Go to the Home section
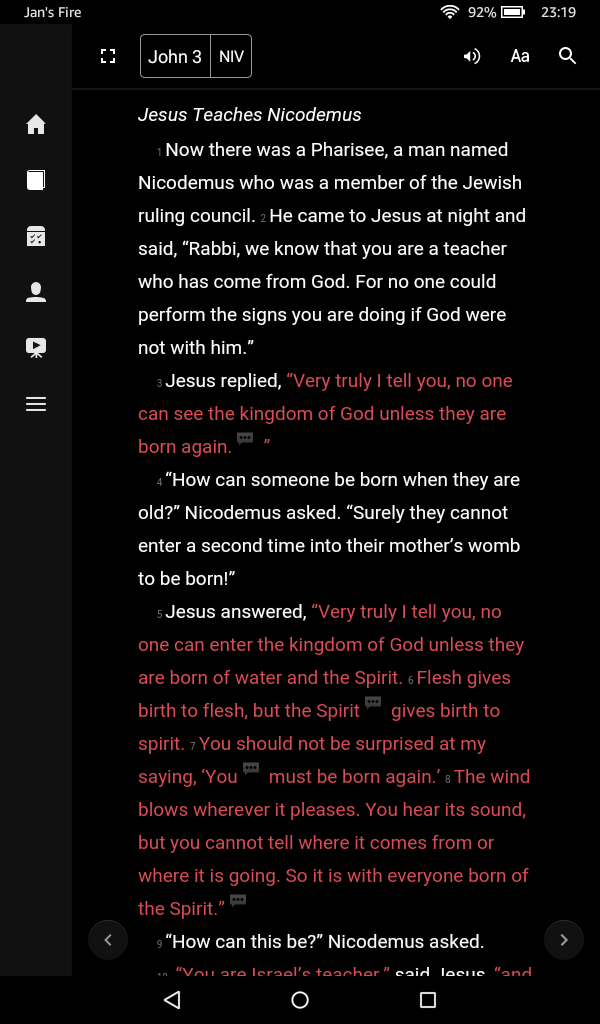This screenshot has width=600, height=1024. tap(36, 124)
